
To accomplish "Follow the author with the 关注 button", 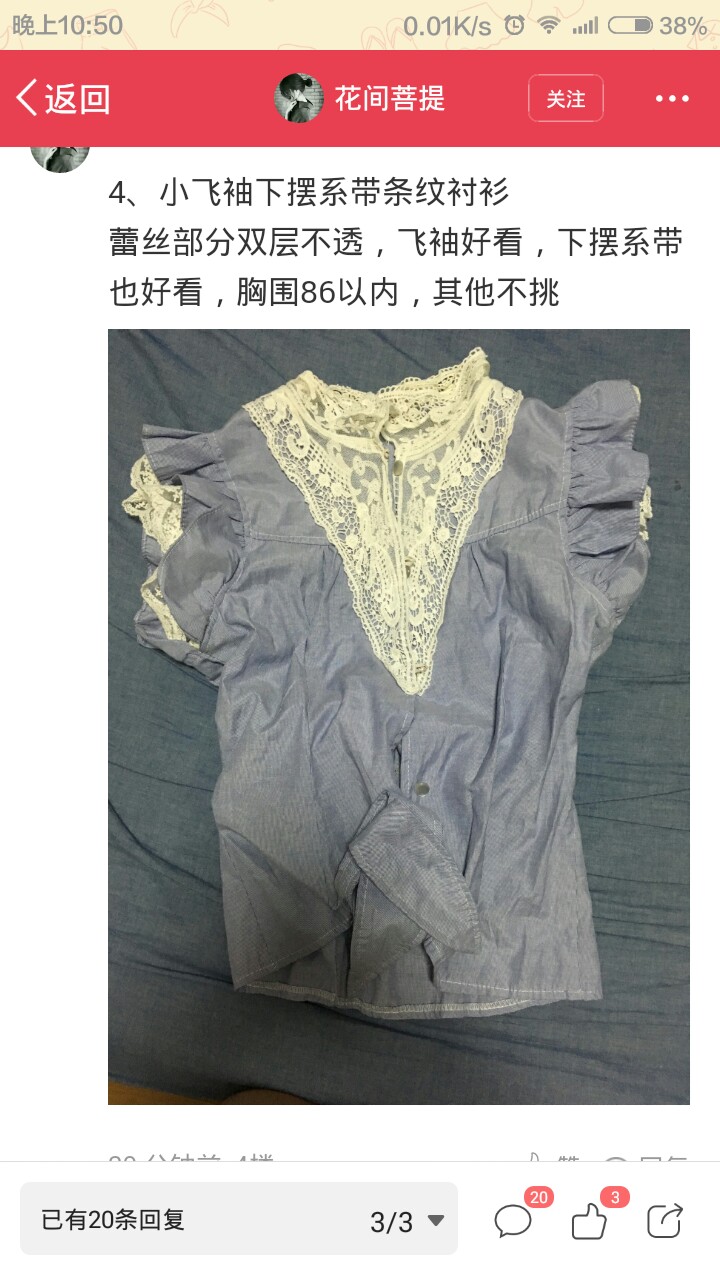I will point(566,98).
